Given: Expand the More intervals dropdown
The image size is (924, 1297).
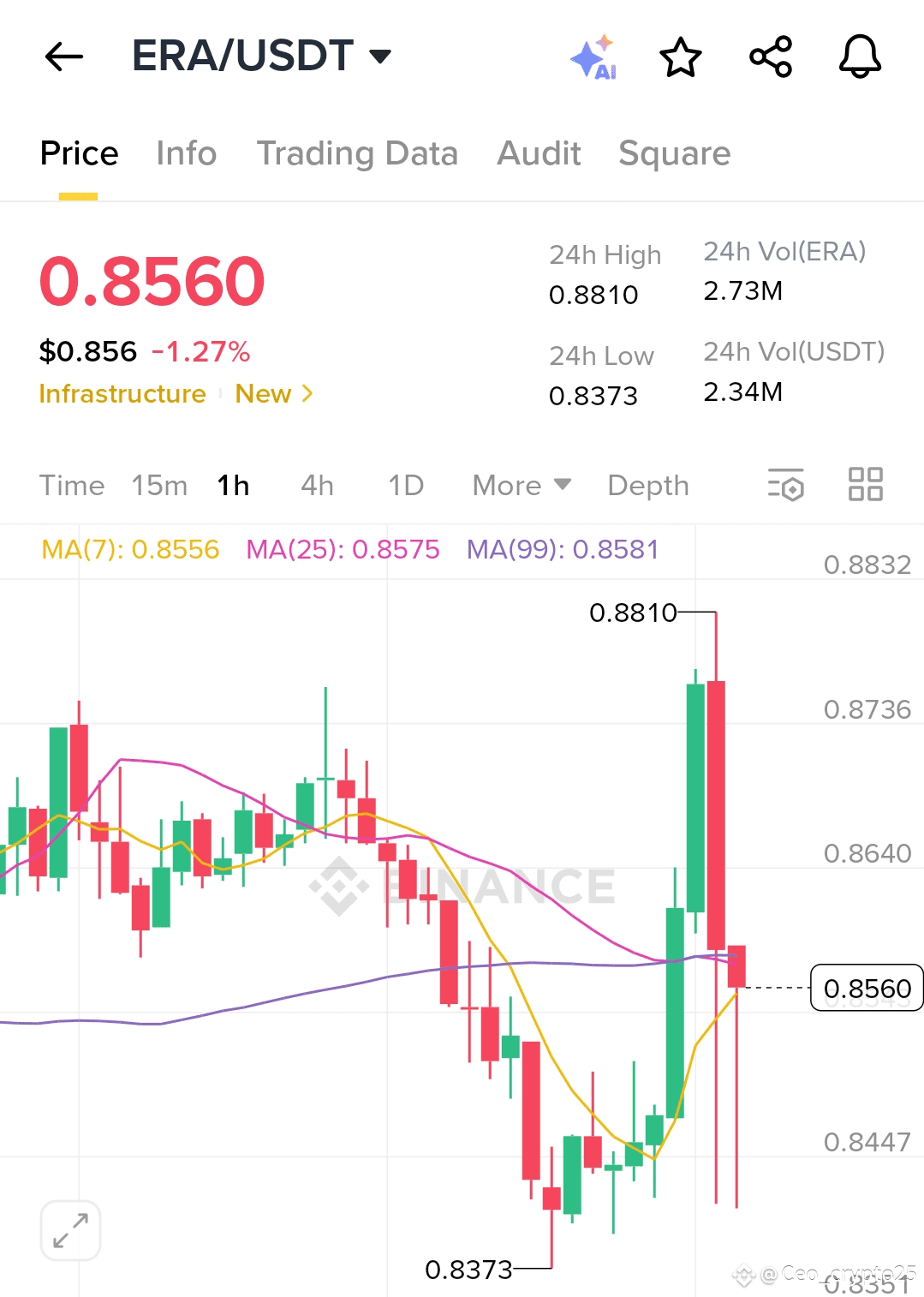Looking at the screenshot, I should click(x=522, y=486).
